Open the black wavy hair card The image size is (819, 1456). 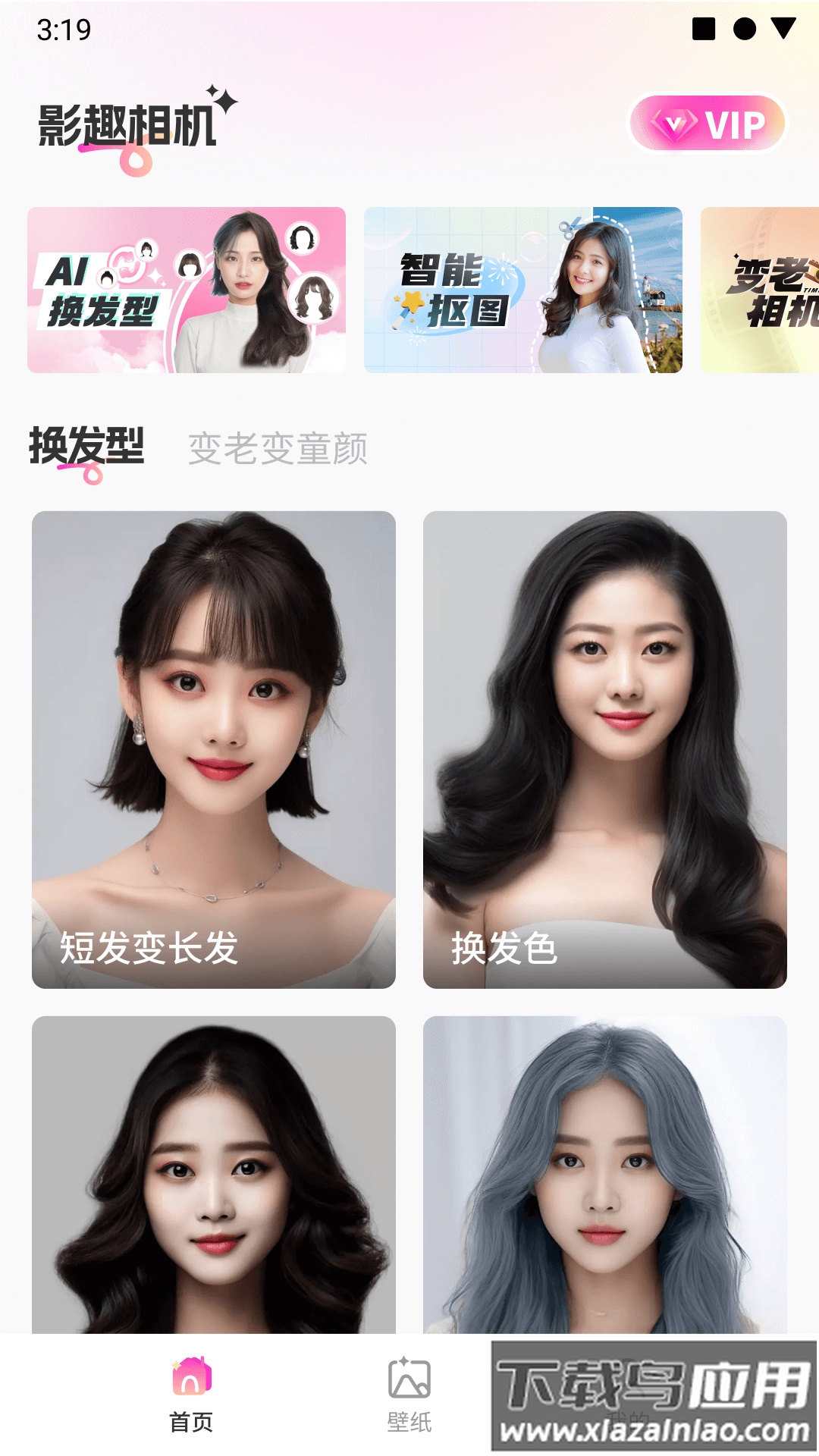click(214, 1174)
